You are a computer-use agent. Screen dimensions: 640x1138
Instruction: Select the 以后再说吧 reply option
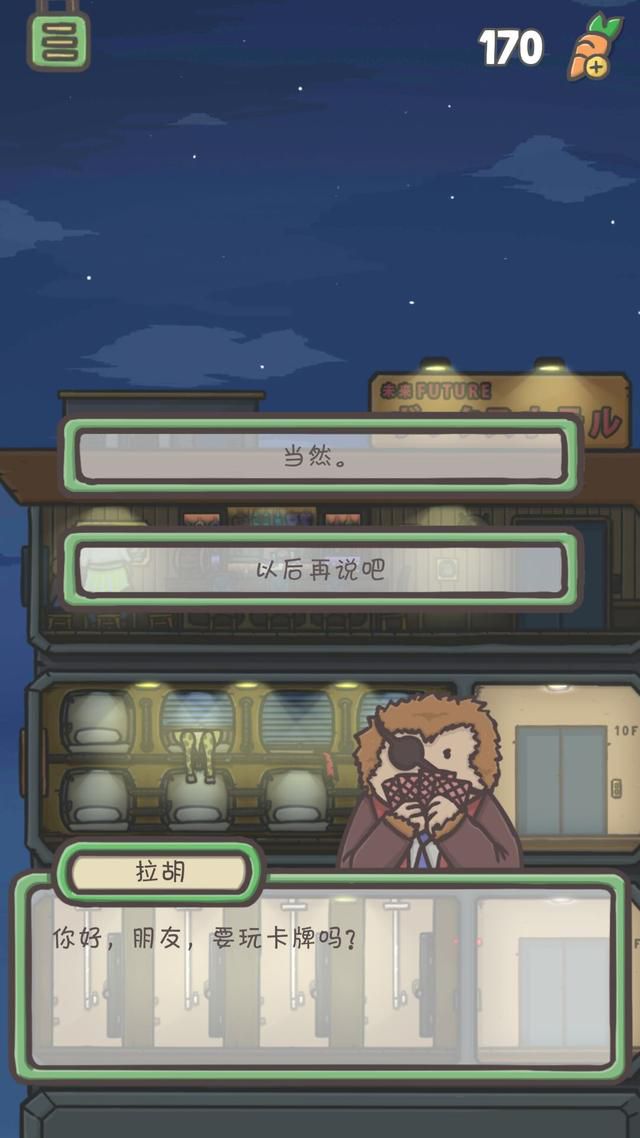click(320, 570)
